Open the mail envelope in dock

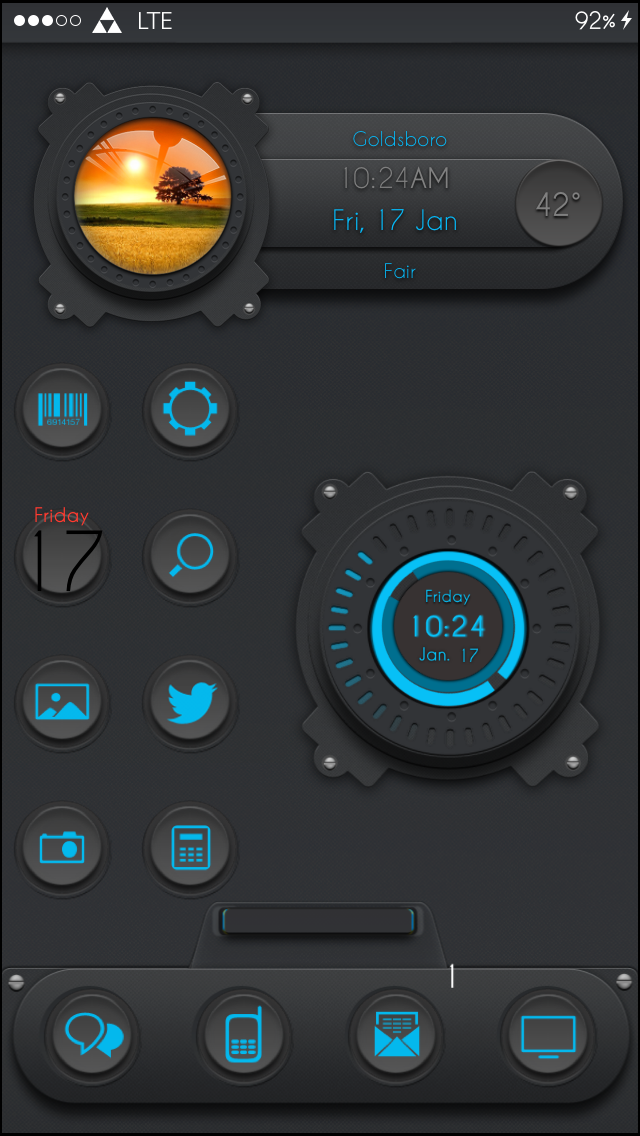tap(396, 1035)
